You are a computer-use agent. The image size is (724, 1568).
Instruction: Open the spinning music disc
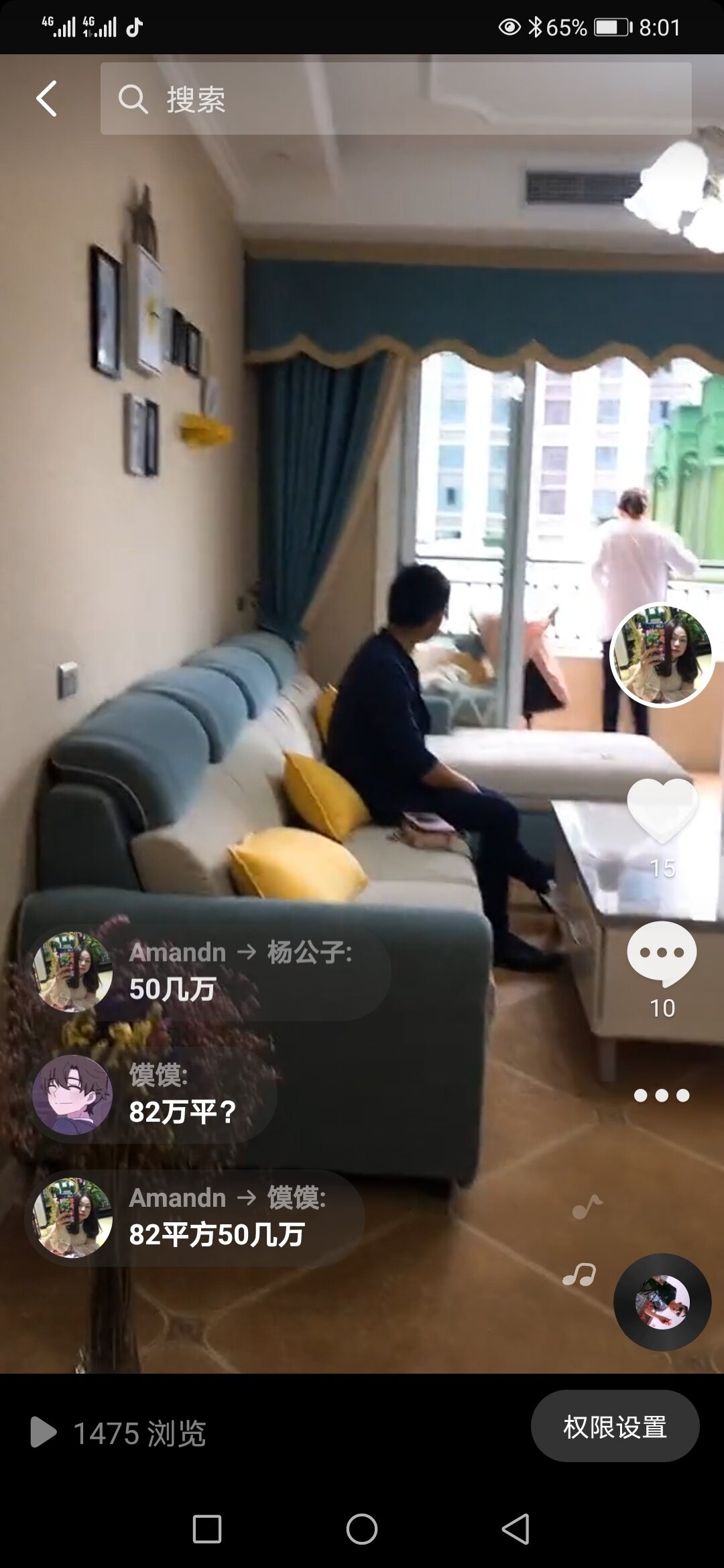tap(662, 1301)
